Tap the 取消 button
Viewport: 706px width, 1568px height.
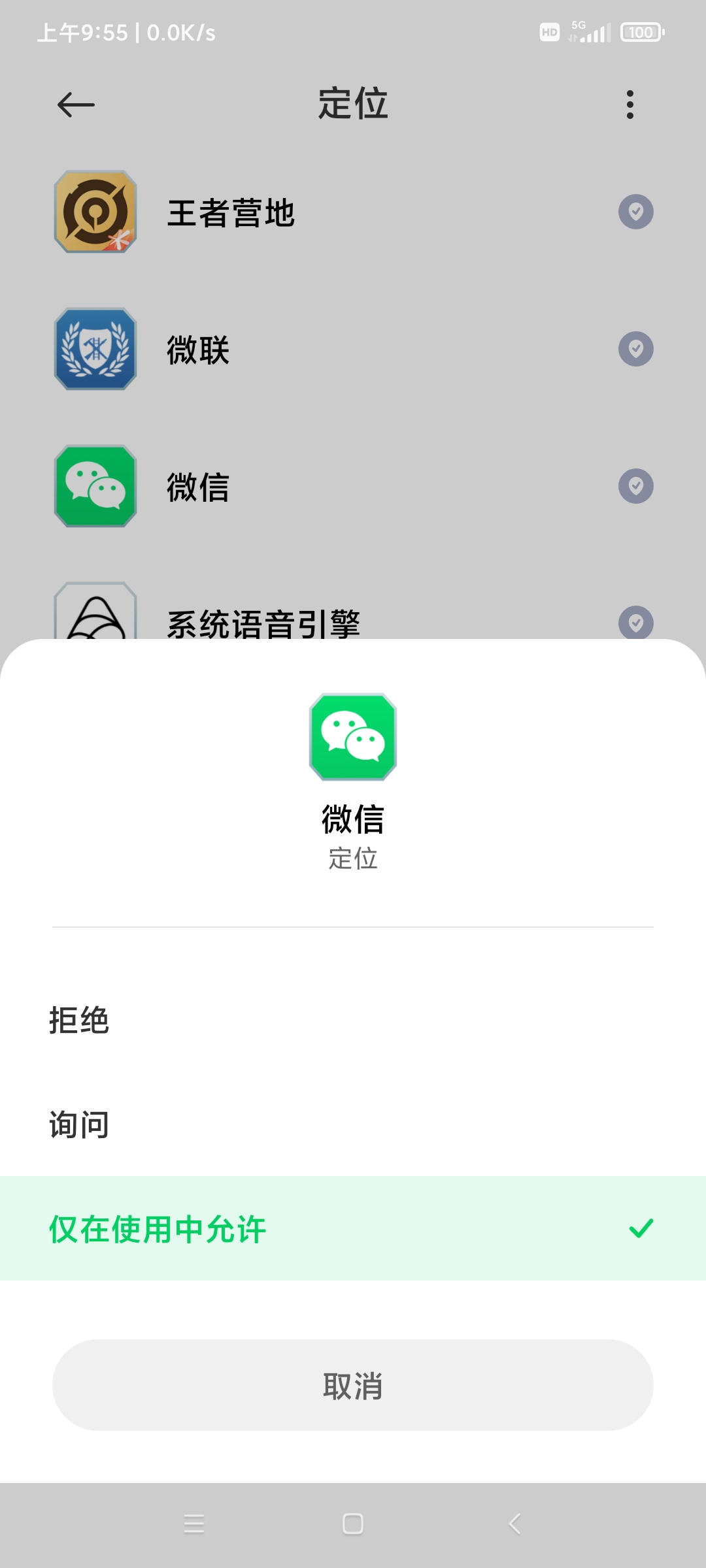[353, 1385]
